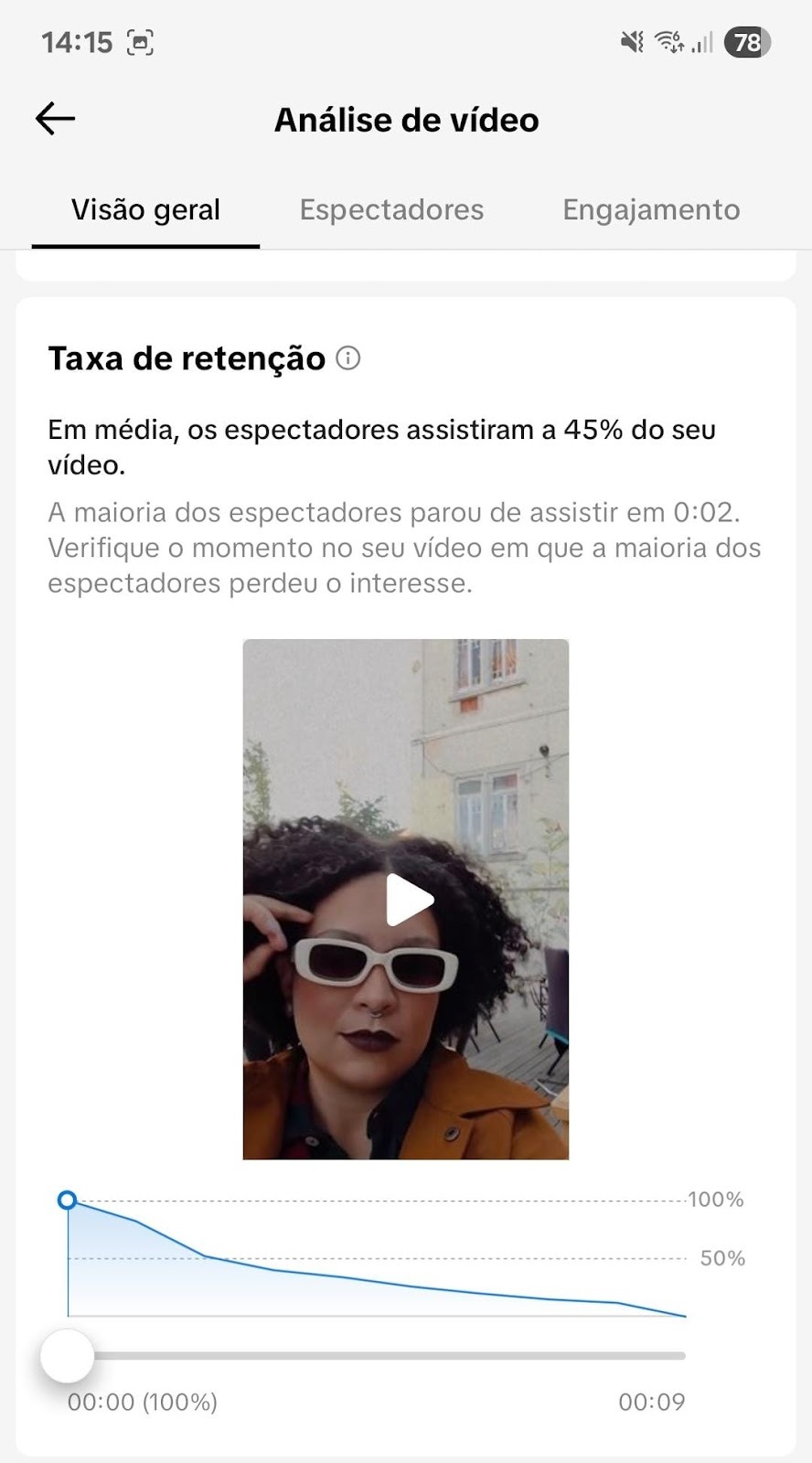Tap the 50% gridline label on the chart
This screenshot has width=812, height=1463.
(x=722, y=1257)
